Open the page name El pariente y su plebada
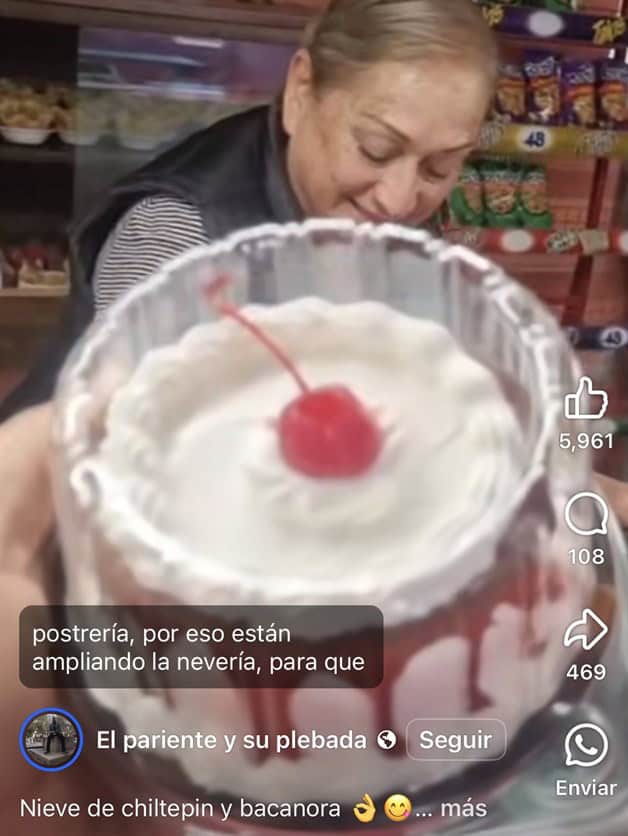 pos(231,740)
